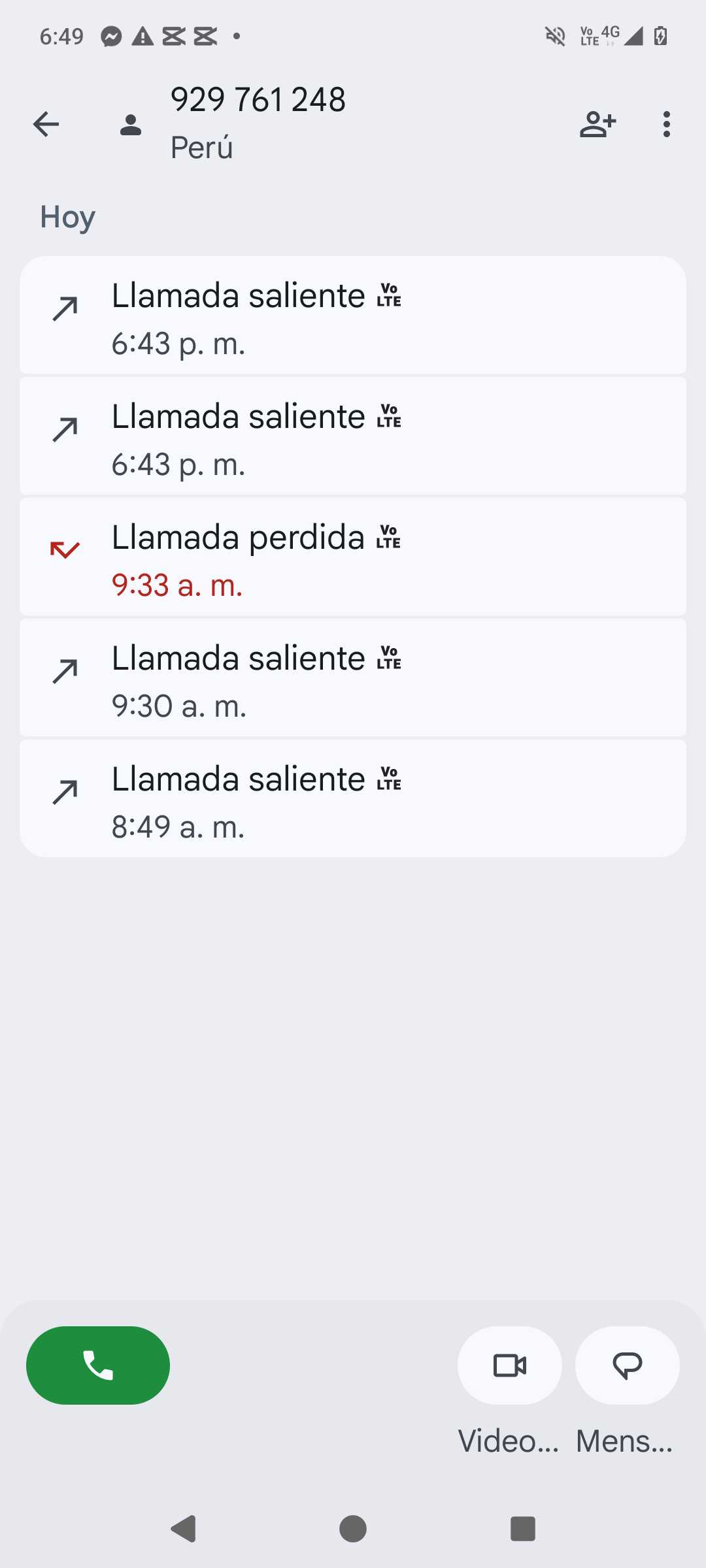
Task: Open the system recent apps view
Action: [522, 1529]
